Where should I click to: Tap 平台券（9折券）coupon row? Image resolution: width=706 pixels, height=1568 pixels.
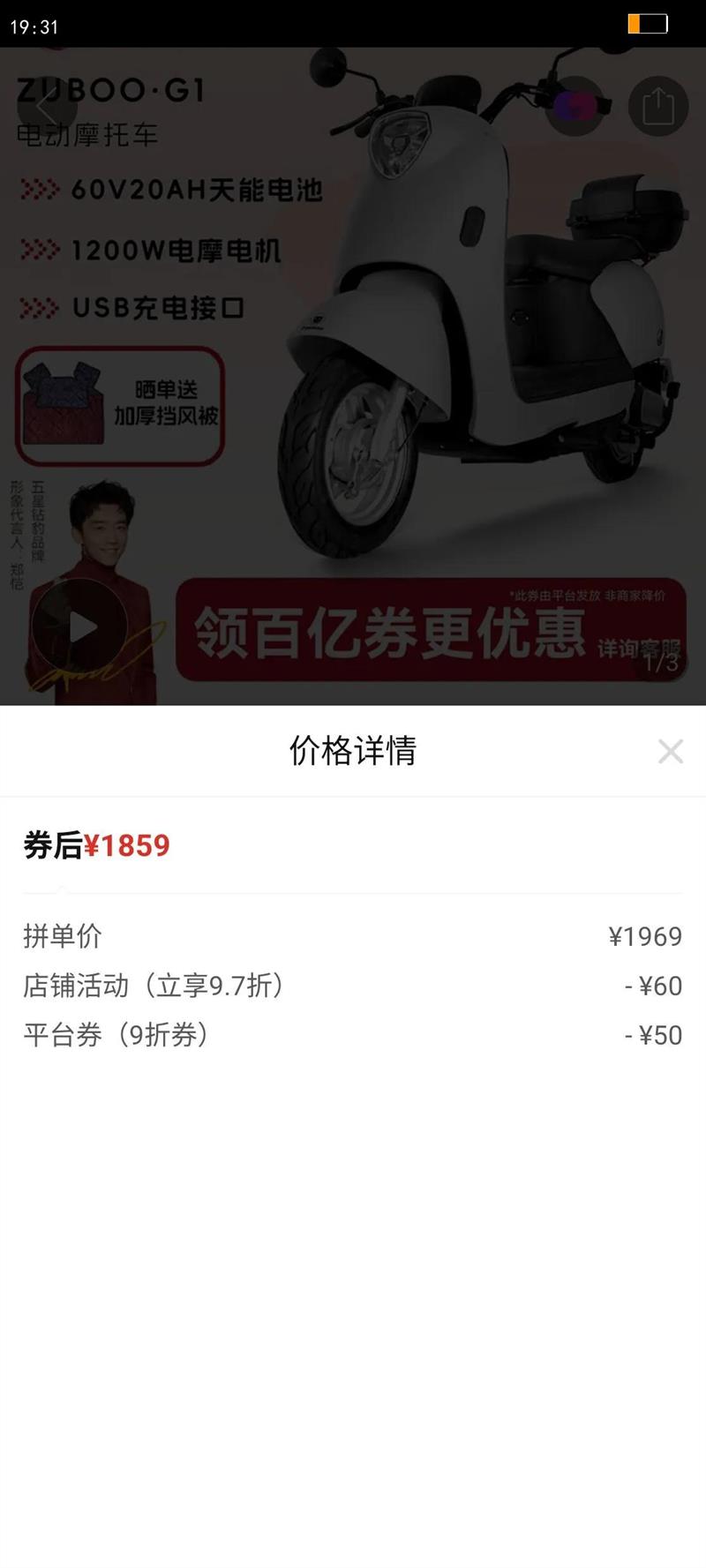click(x=353, y=1034)
